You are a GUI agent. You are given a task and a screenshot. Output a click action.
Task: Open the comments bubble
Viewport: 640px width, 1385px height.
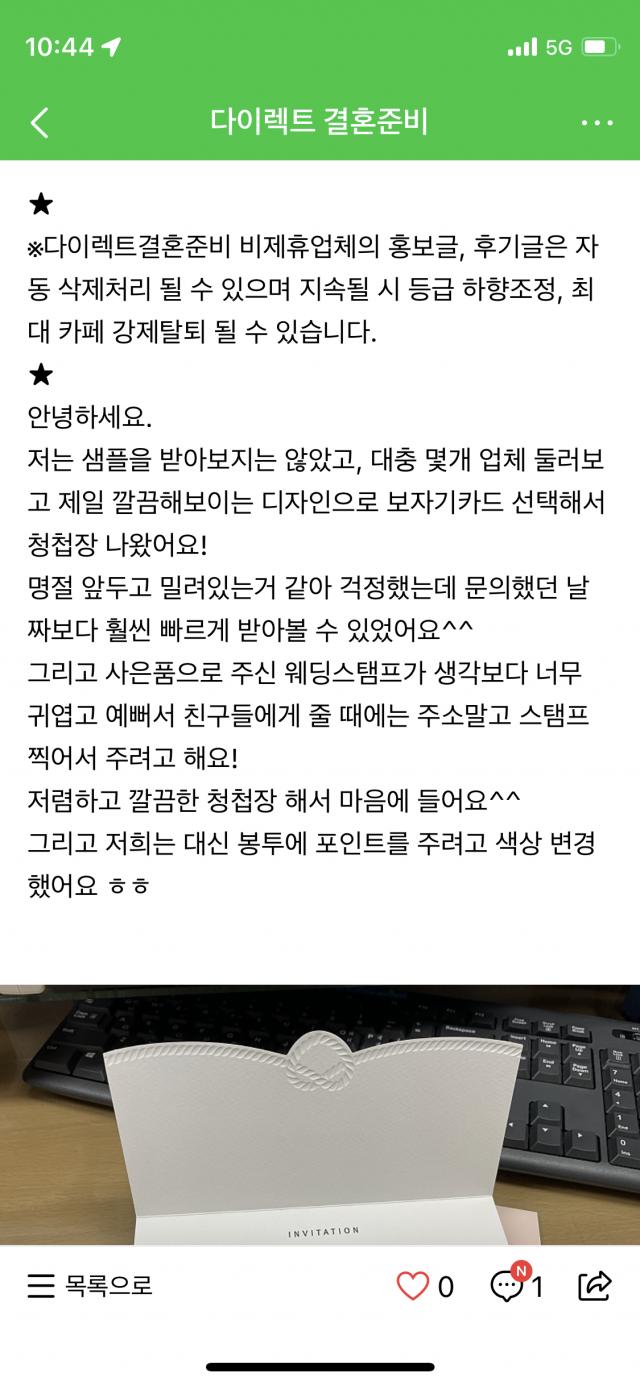pyautogui.click(x=508, y=1285)
